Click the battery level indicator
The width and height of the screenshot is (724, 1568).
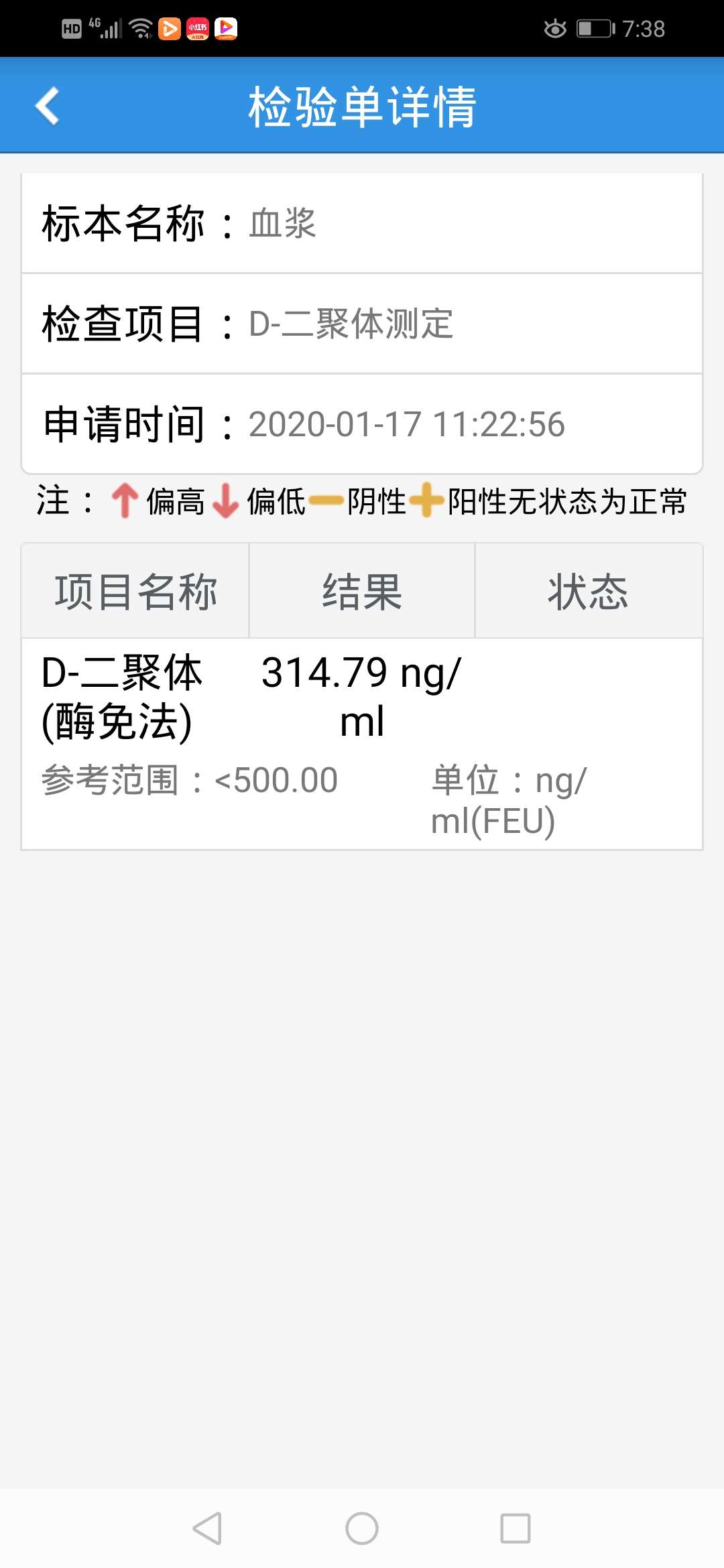coord(595,27)
